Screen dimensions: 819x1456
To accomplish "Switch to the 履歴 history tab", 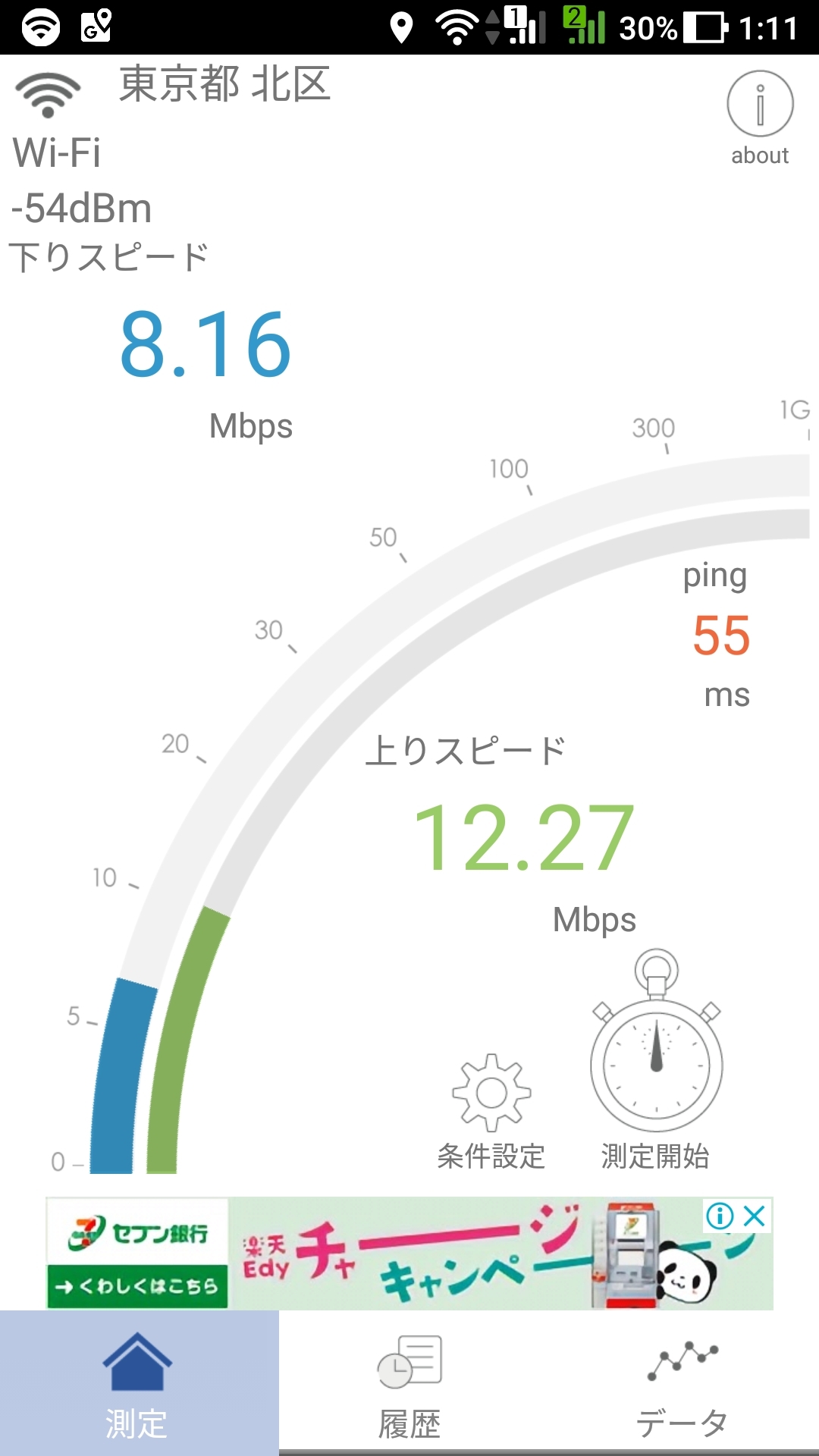I will point(409,1383).
